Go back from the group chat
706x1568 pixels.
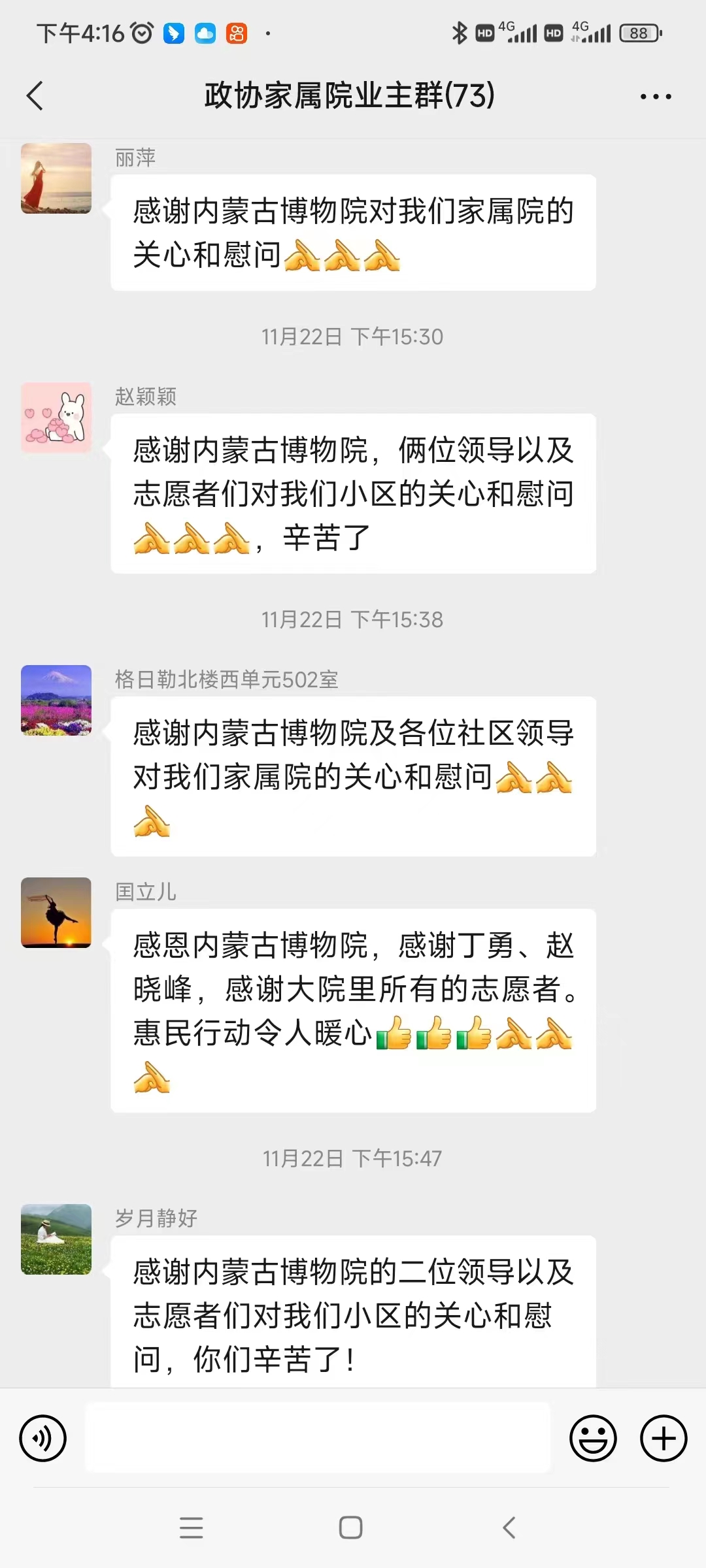pos(35,96)
